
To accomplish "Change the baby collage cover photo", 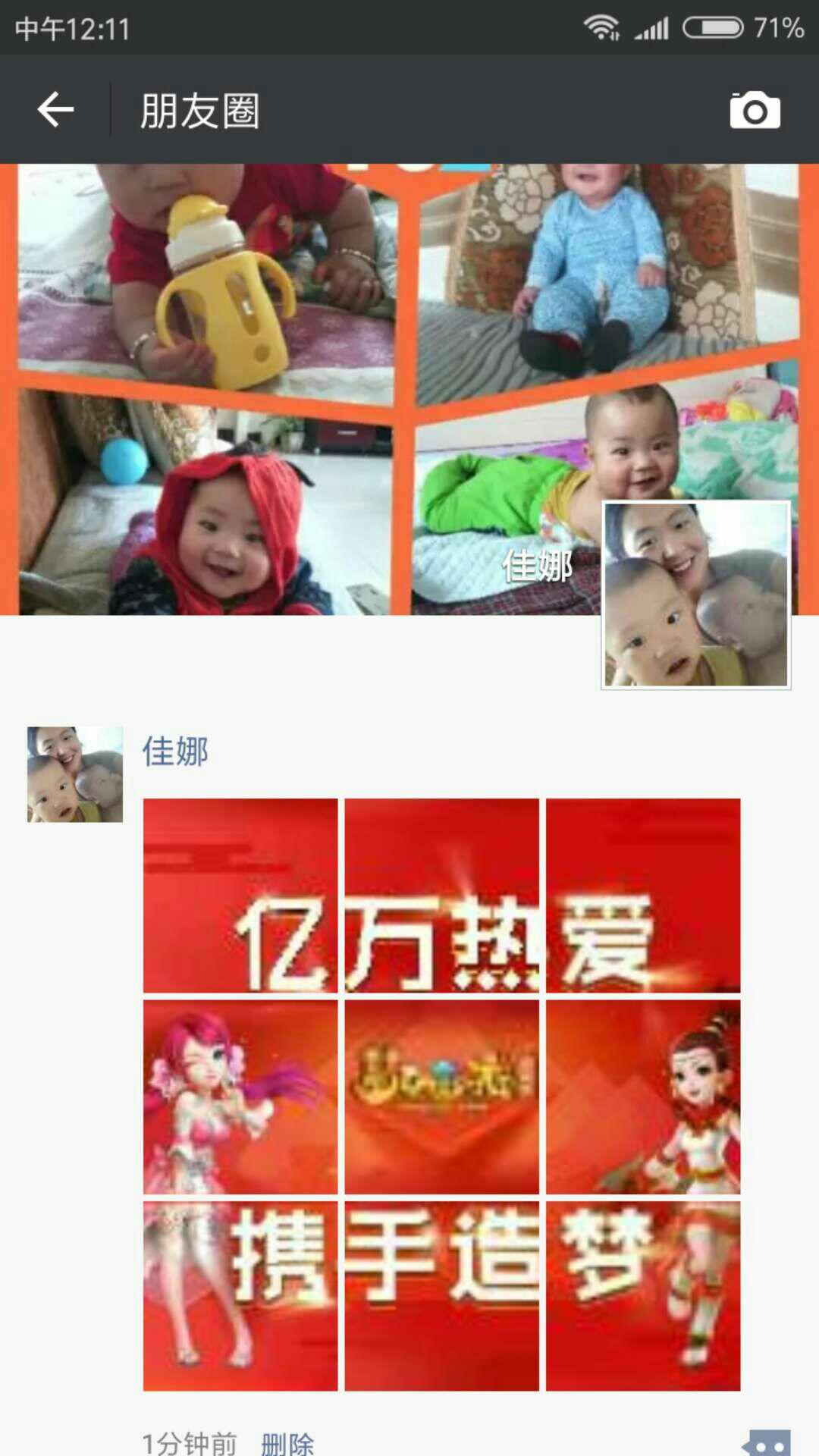I will pyautogui.click(x=303, y=379).
